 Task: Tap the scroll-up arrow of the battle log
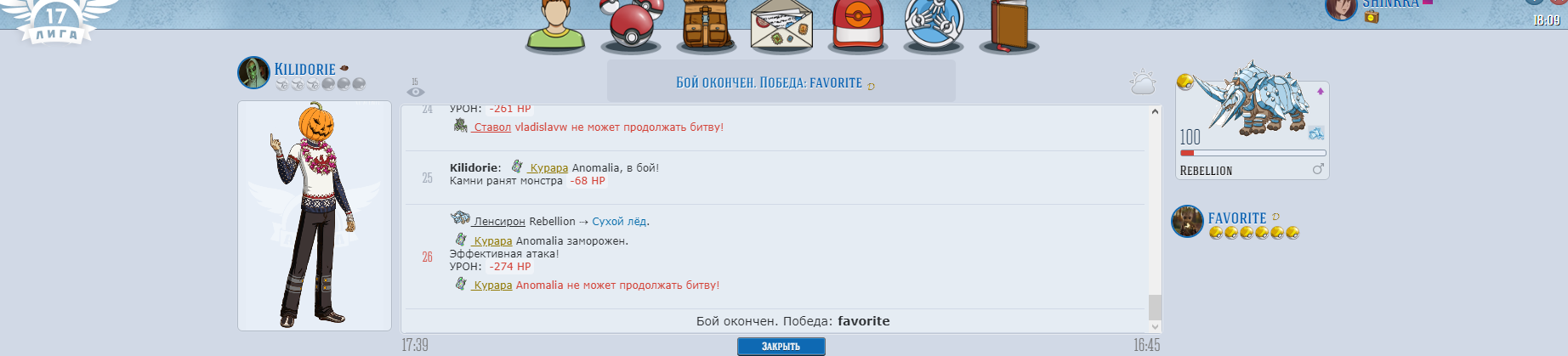tap(1155, 112)
